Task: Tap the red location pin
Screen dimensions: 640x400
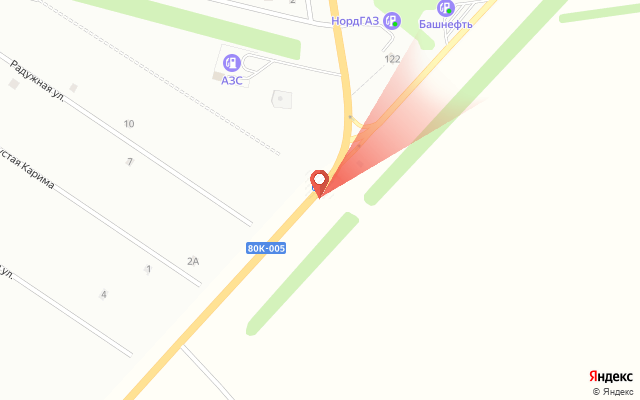Action: [319, 184]
